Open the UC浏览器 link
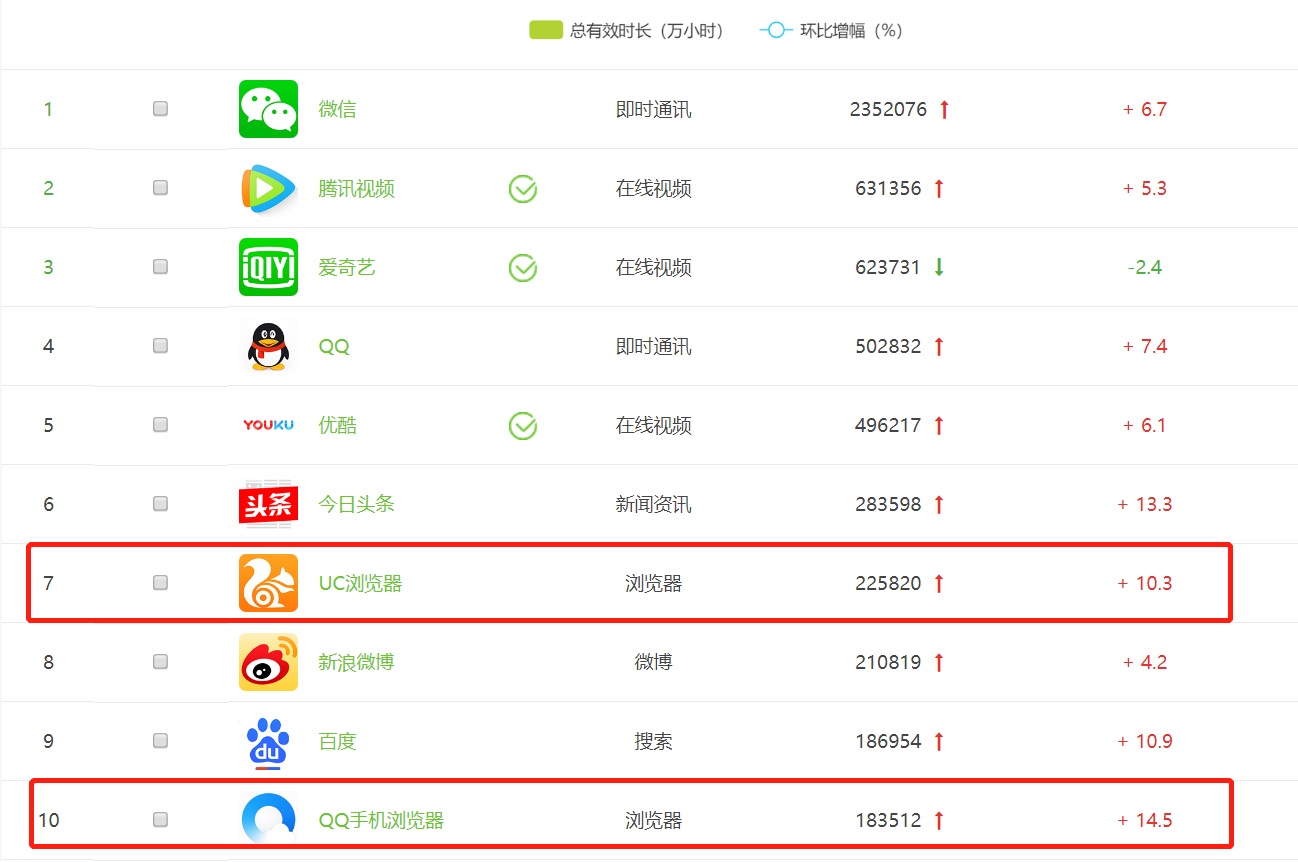 [360, 583]
